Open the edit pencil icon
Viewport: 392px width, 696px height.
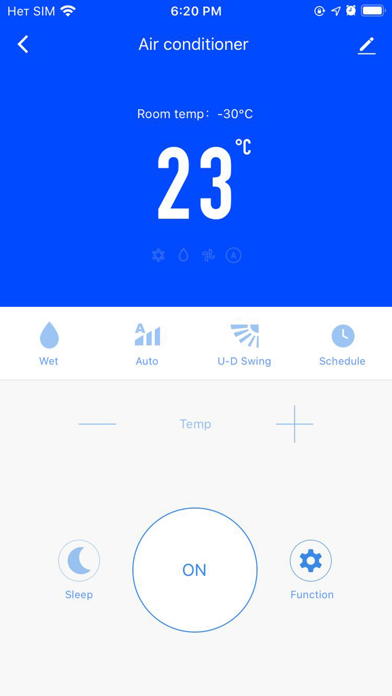point(367,46)
